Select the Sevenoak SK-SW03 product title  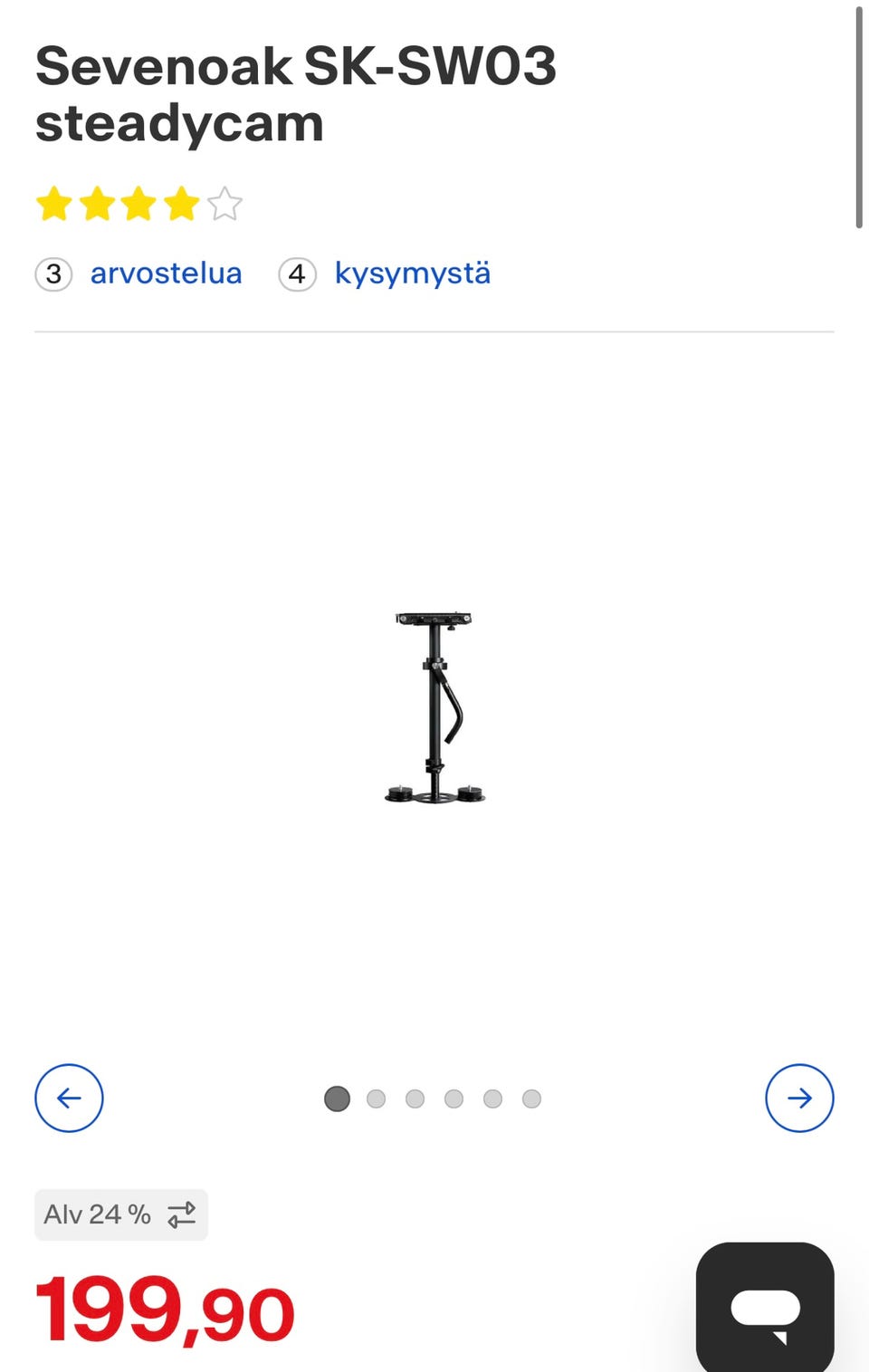click(x=294, y=91)
